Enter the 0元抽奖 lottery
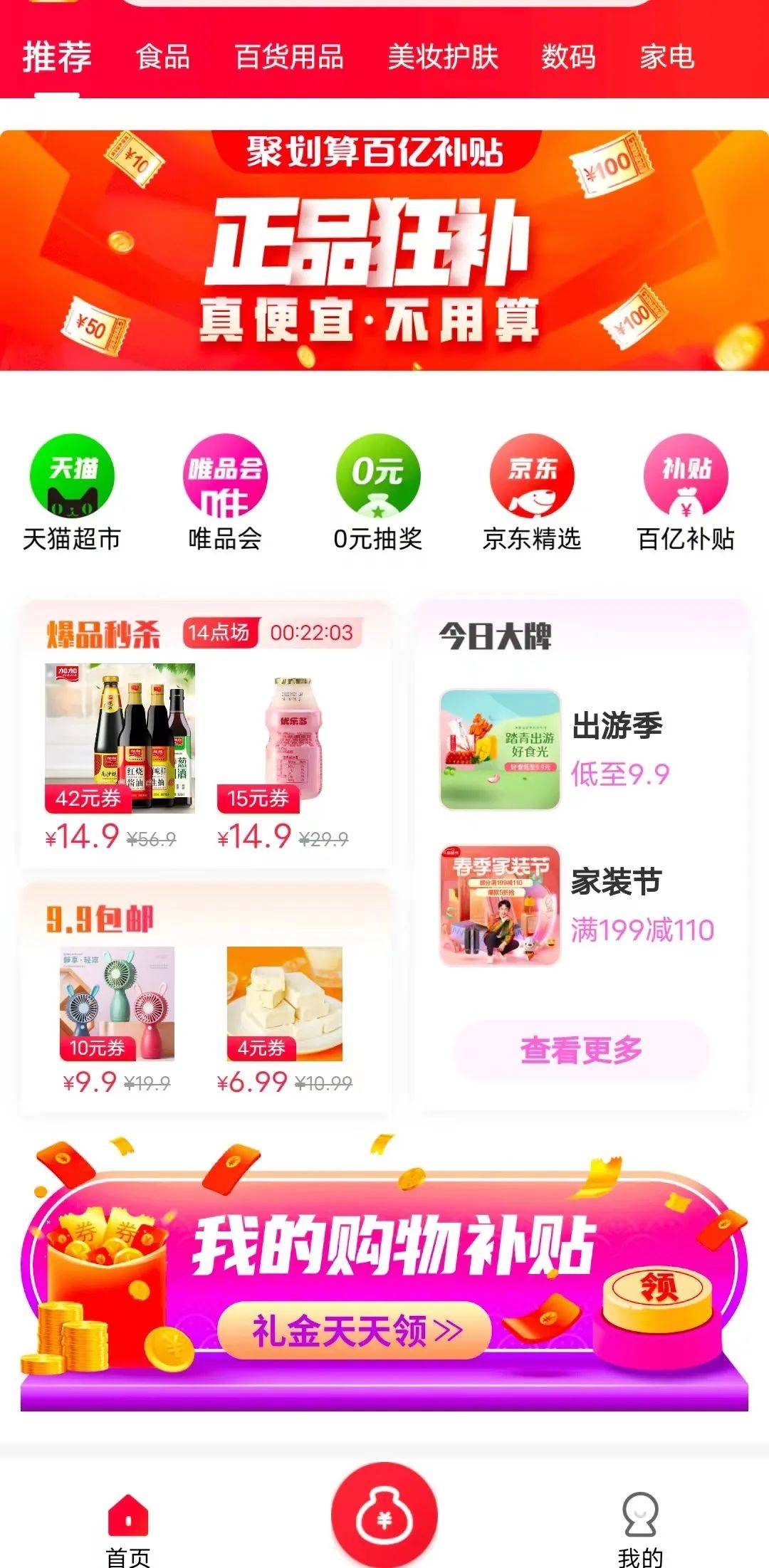 (x=378, y=493)
